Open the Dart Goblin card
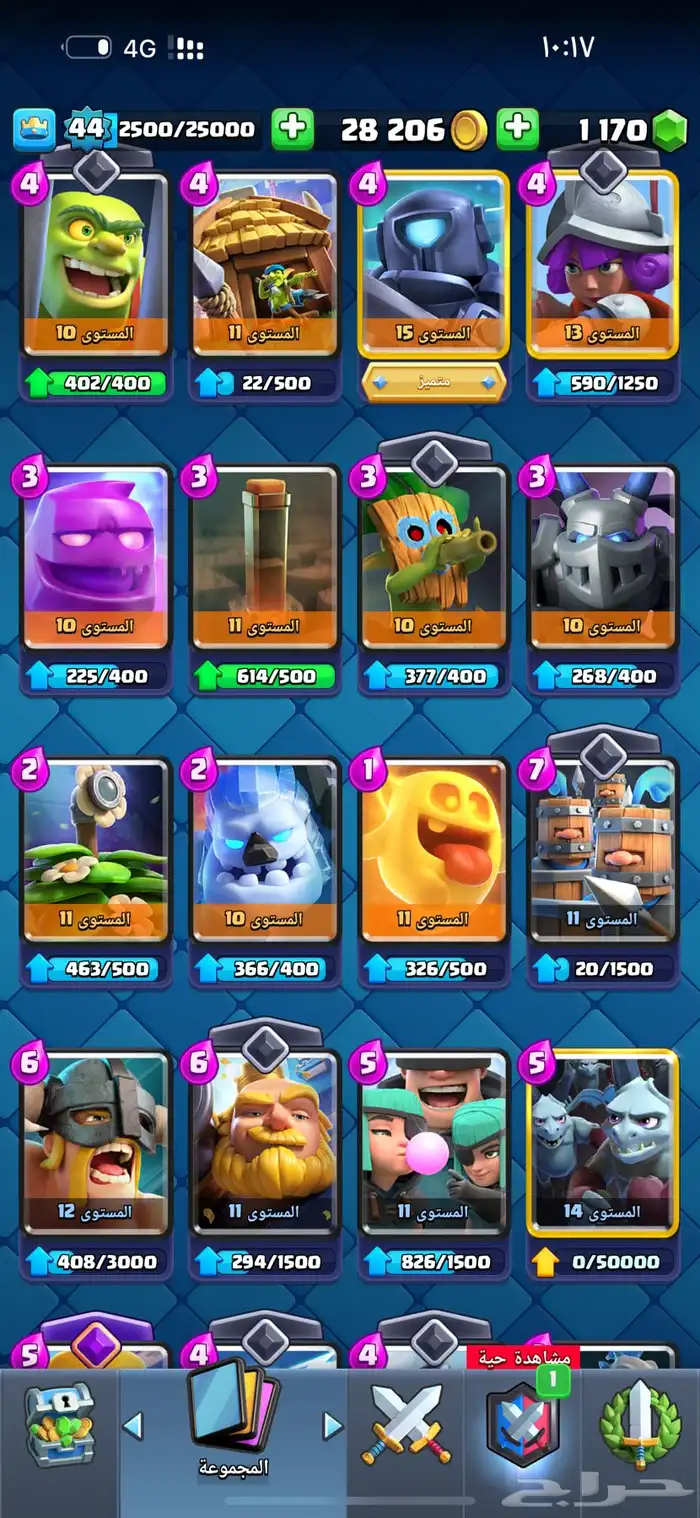The width and height of the screenshot is (700, 1518). point(434,558)
